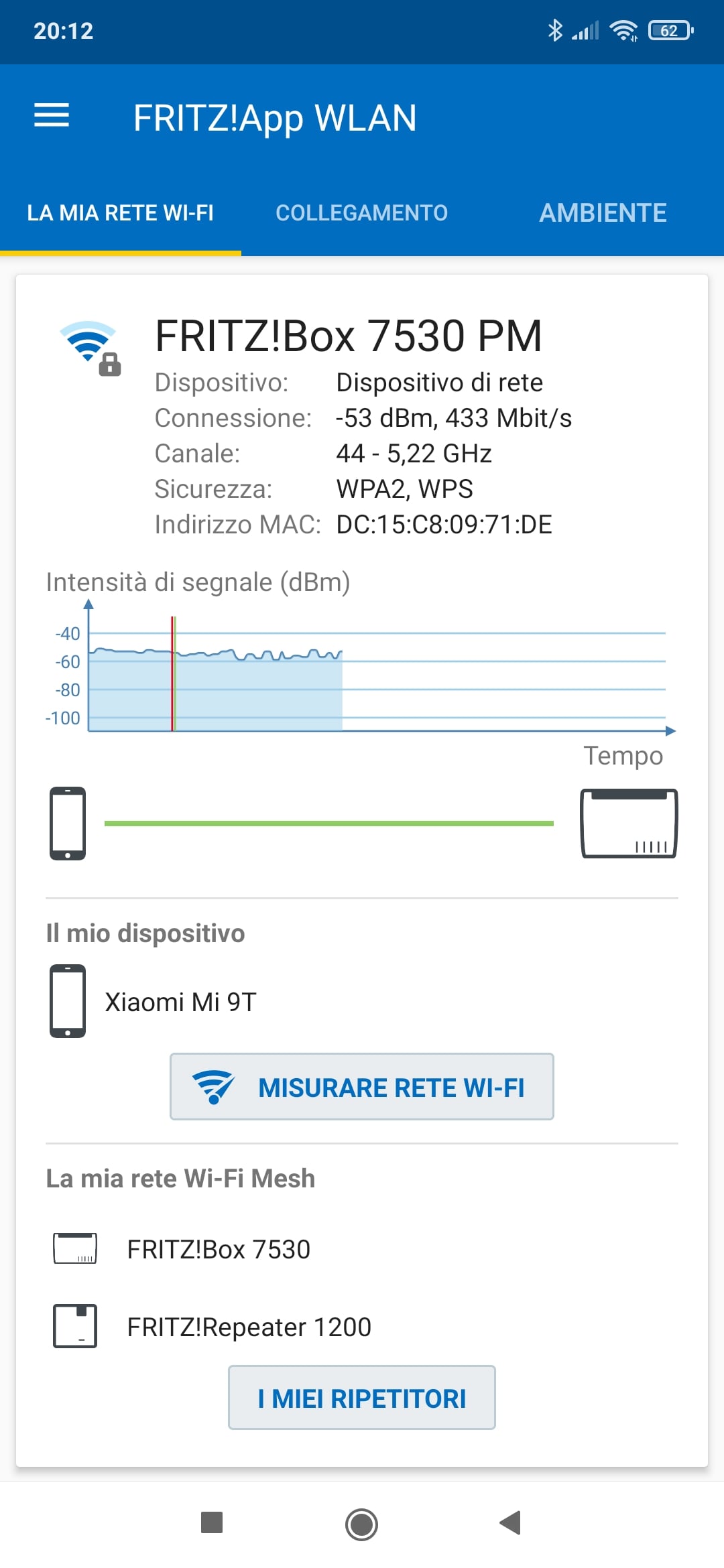Open FRITZ!Repeater 1200 mesh device

362,1327
